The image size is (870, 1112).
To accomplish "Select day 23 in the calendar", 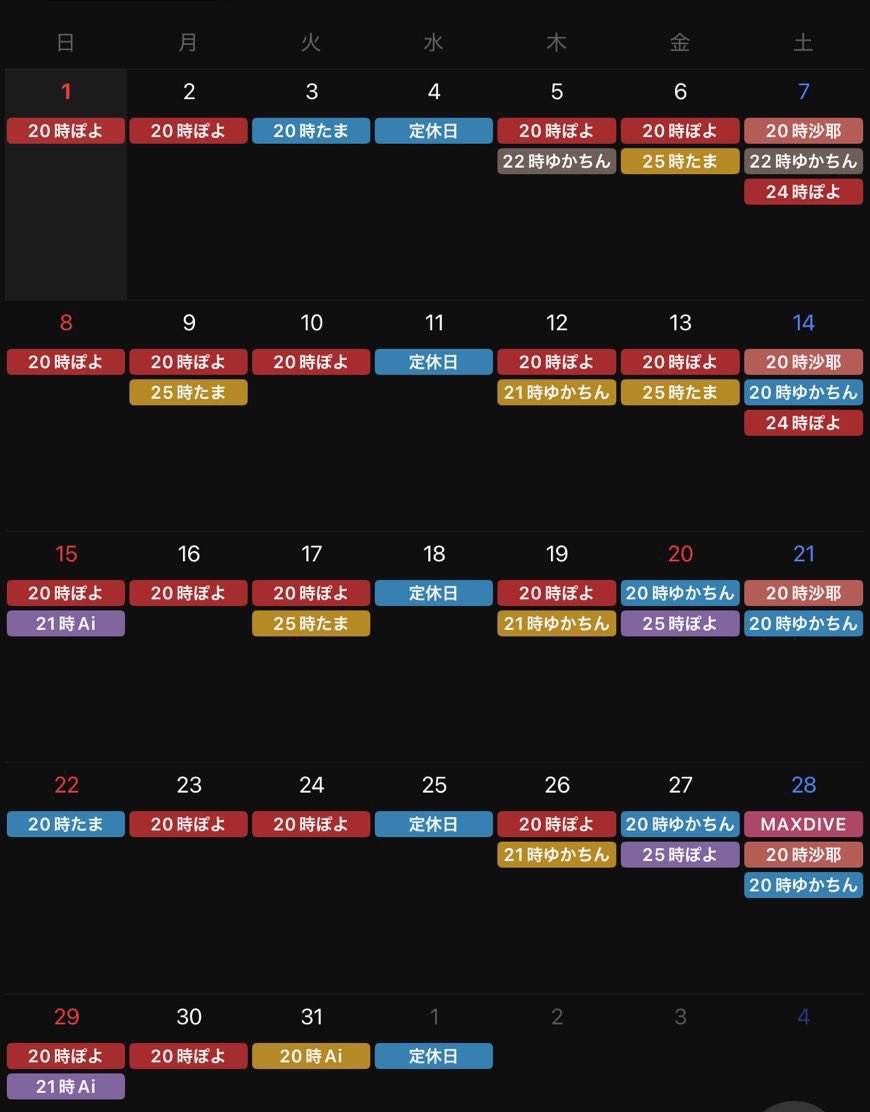I will coord(189,785).
